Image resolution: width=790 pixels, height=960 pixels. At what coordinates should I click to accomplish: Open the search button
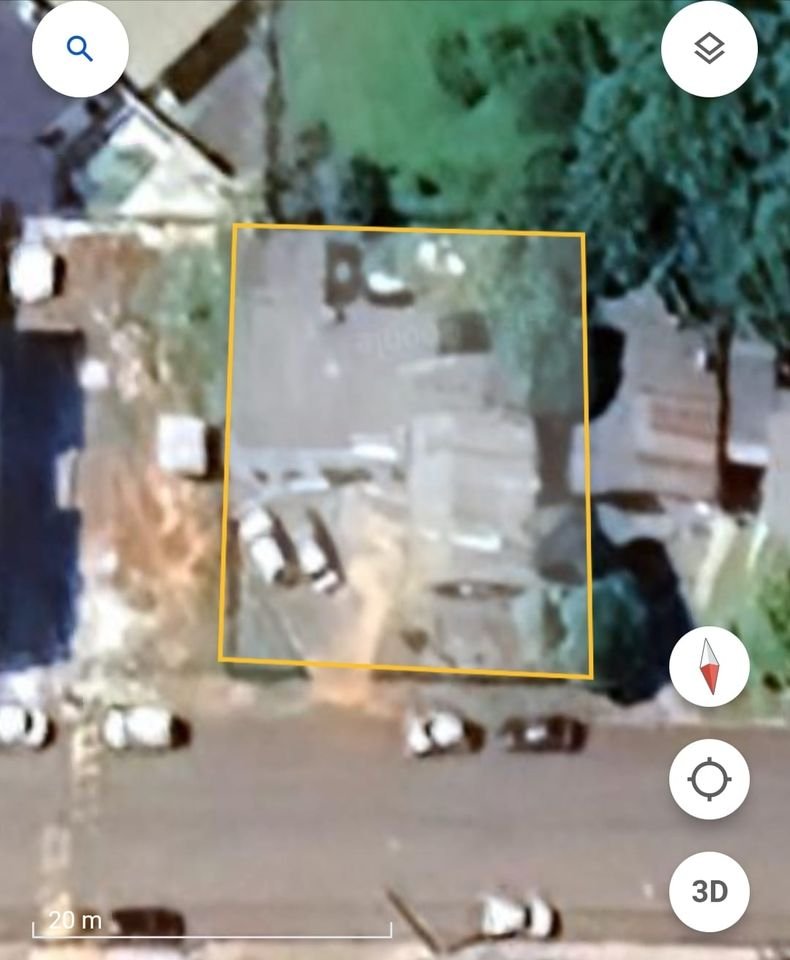(x=80, y=49)
